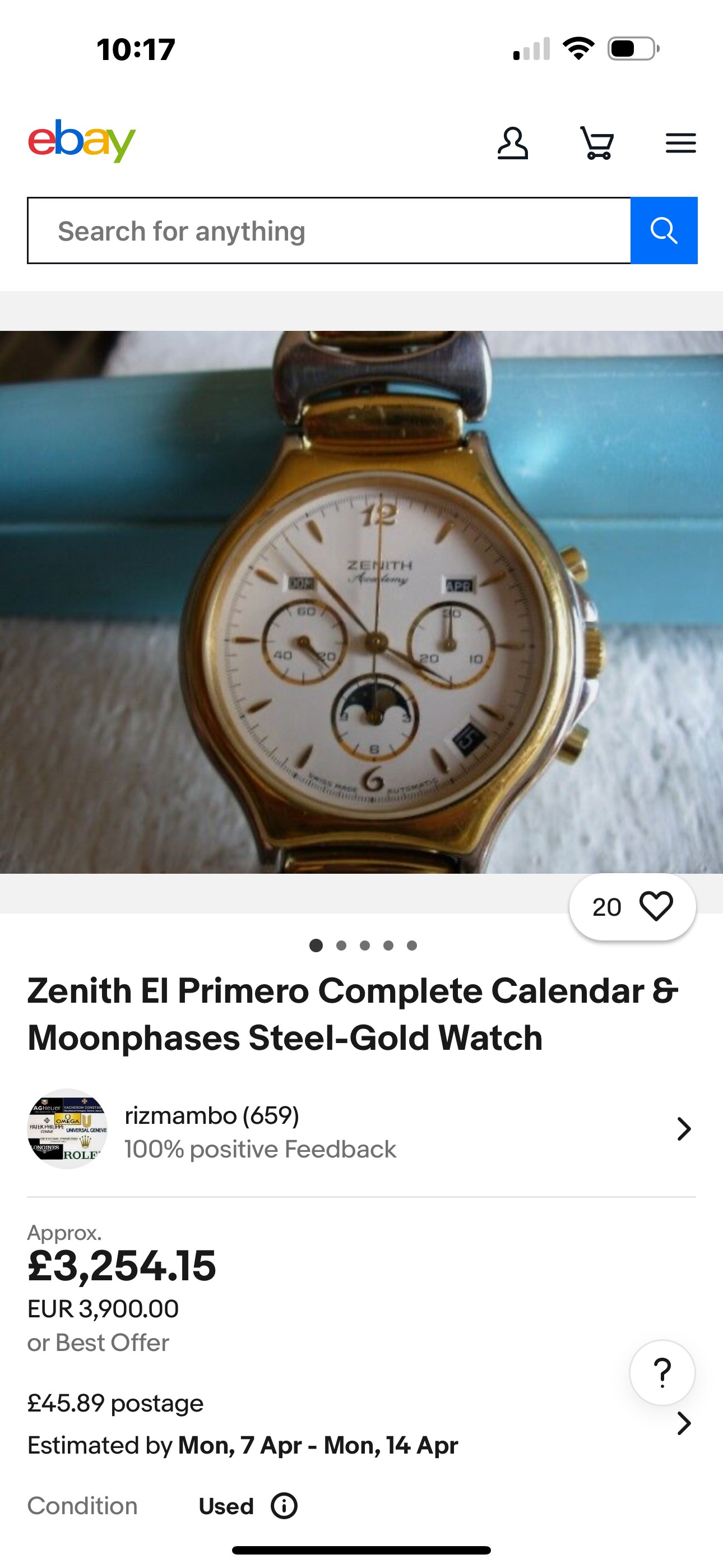Viewport: 723px width, 1568px height.
Task: Open the hamburger menu
Action: (680, 144)
